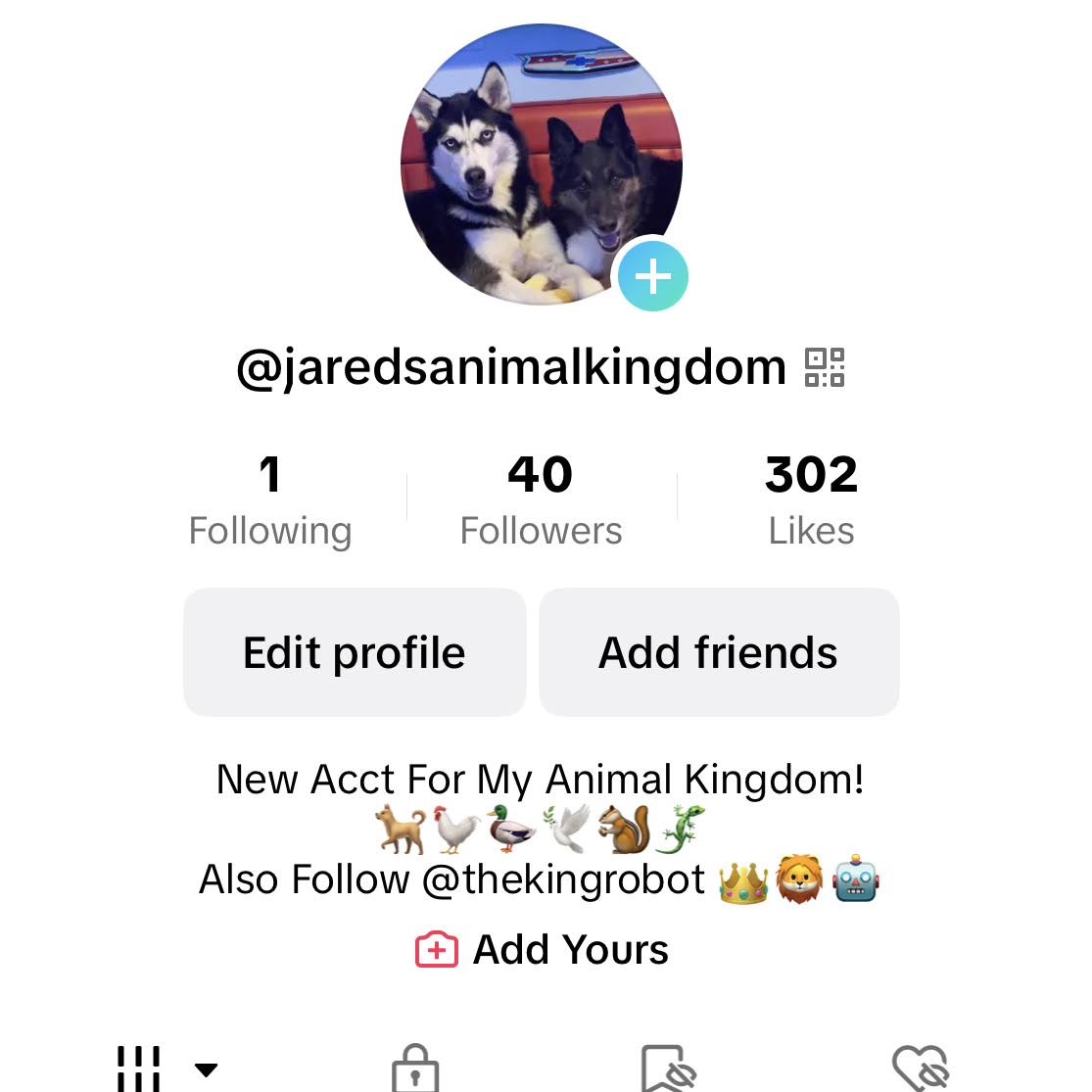Viewport: 1092px width, 1092px height.
Task: Tap Add Yours below the bio
Action: (542, 950)
